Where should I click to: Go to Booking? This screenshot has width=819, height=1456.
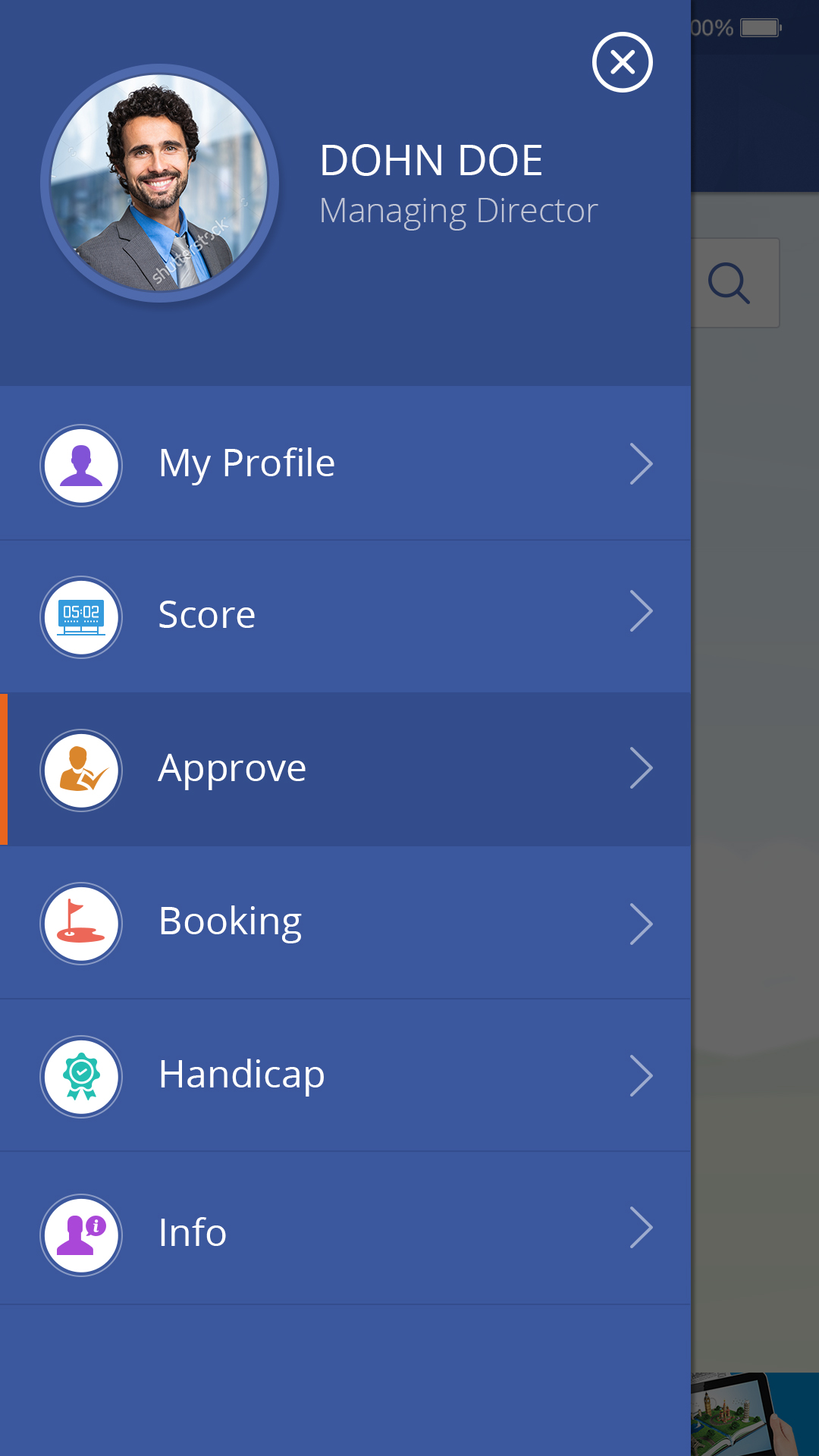coord(345,922)
